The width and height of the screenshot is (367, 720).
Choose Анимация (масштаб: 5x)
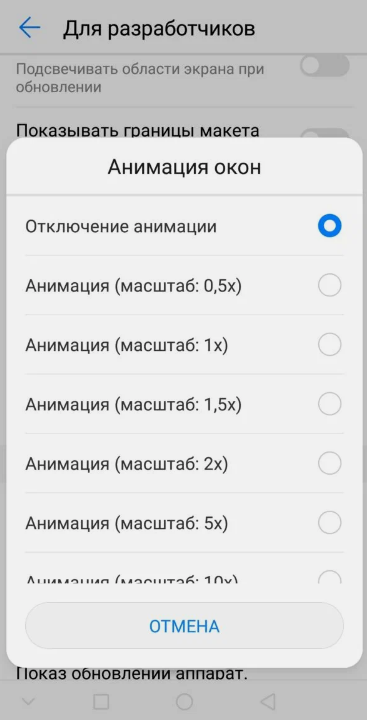184,523
